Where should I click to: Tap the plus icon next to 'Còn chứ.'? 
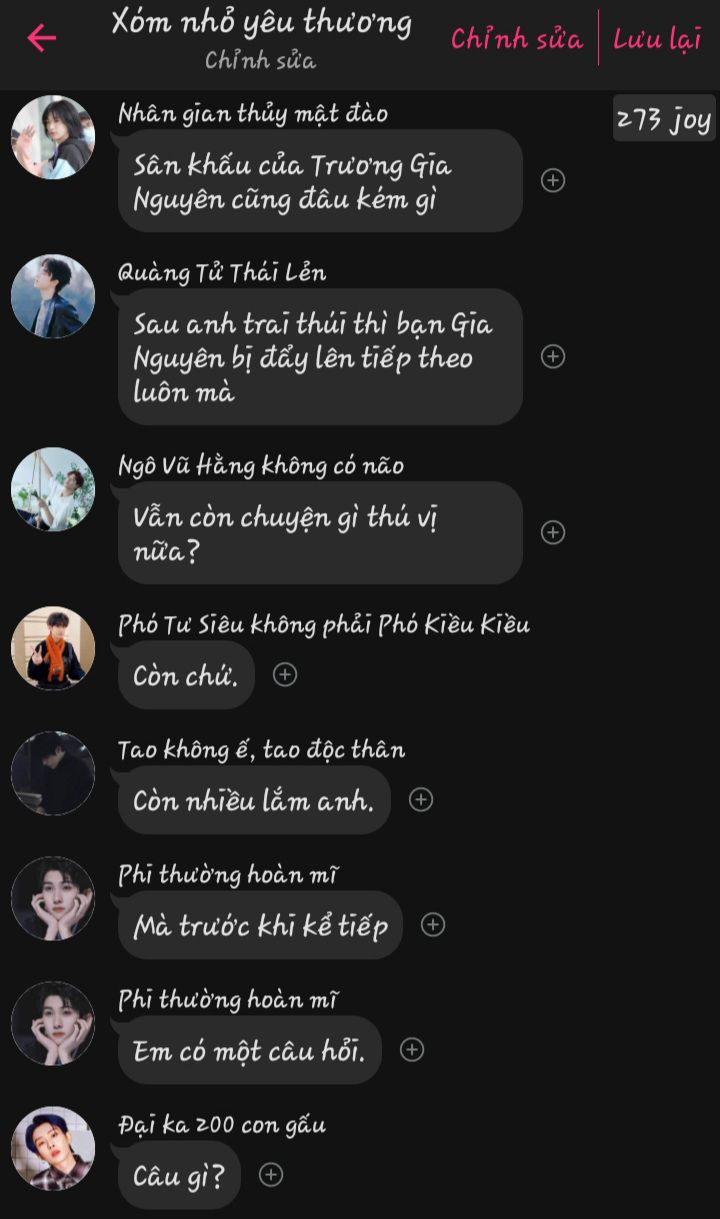(x=285, y=675)
